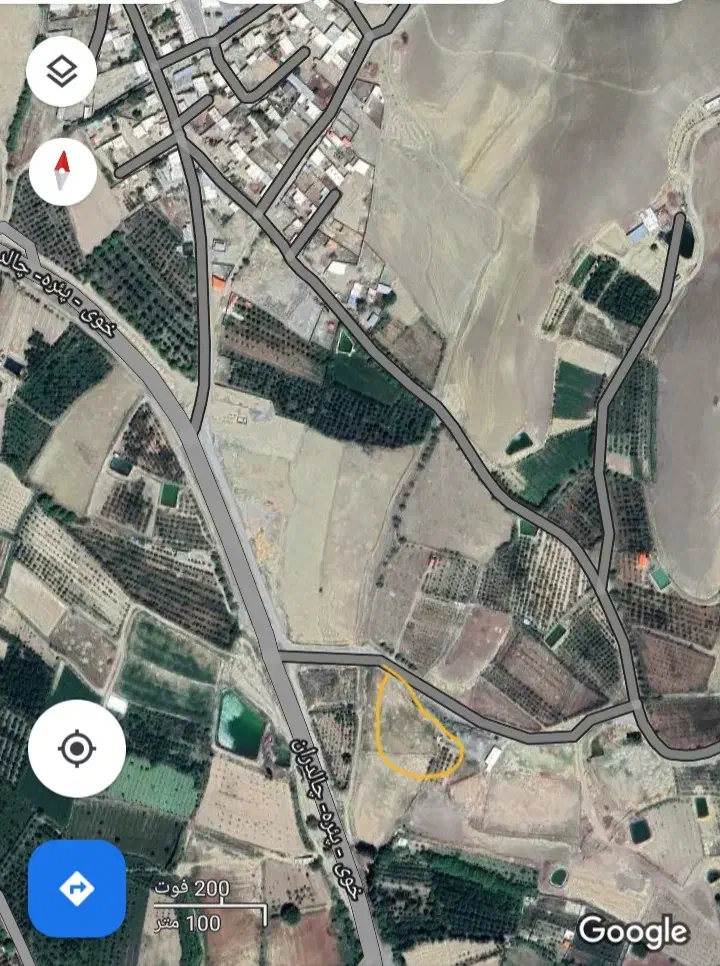Tap the compass to reset north

click(63, 172)
